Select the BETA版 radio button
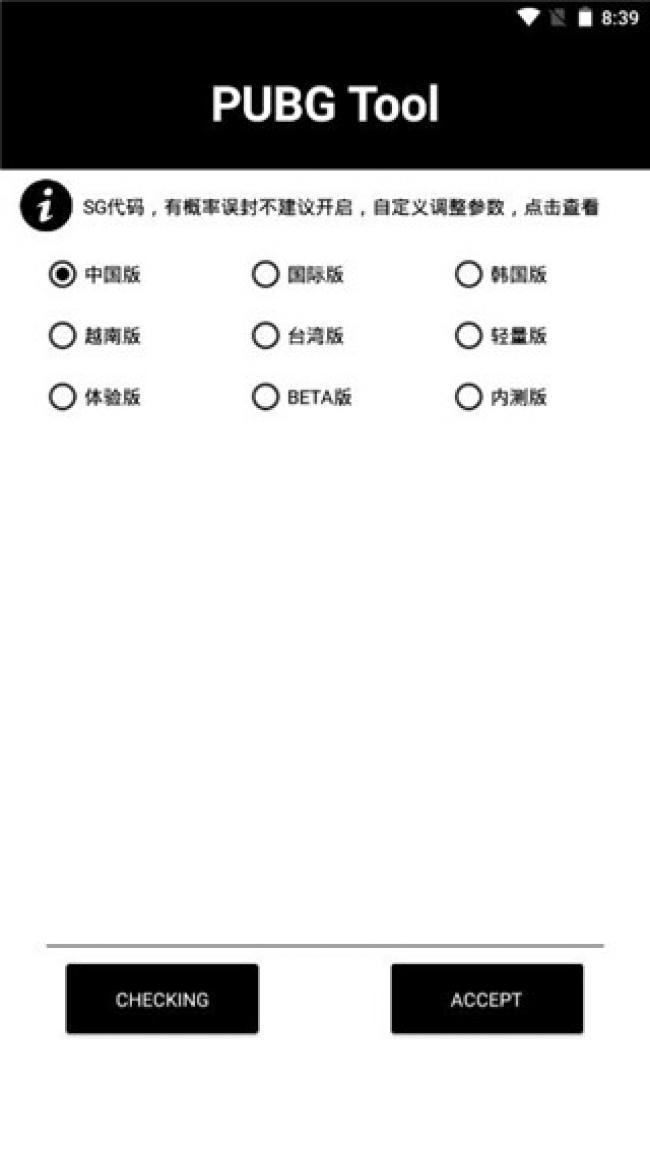This screenshot has height=1153, width=650. 266,397
